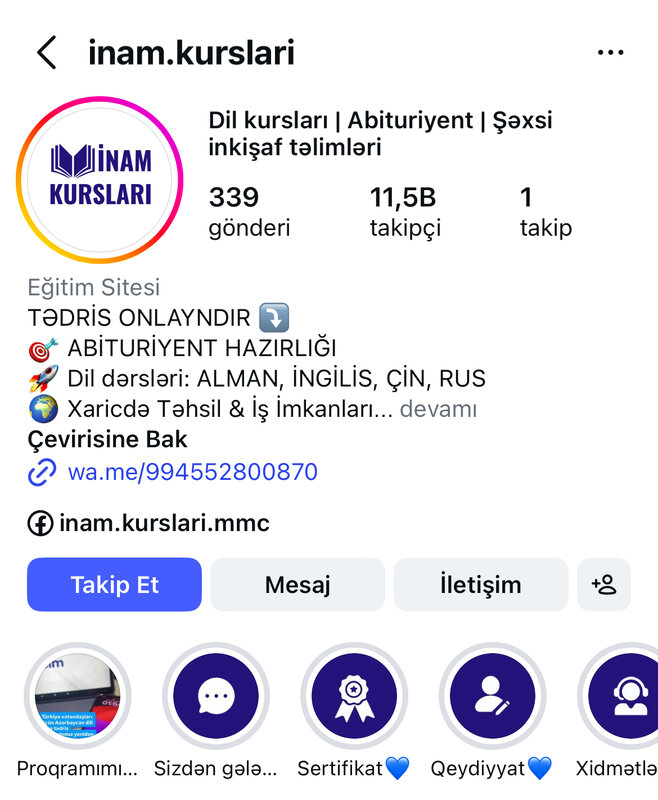The height and width of the screenshot is (800, 658).
Task: Follow the account with Takip Et
Action: pos(114,585)
